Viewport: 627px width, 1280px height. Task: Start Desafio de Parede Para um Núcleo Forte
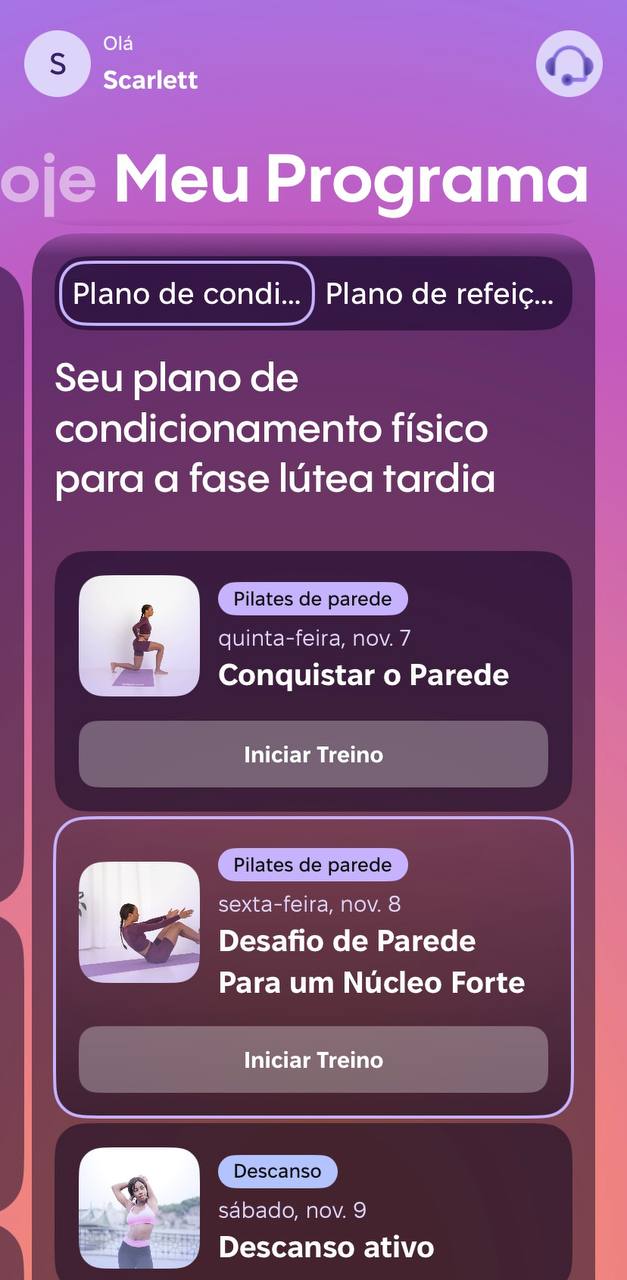click(313, 1059)
